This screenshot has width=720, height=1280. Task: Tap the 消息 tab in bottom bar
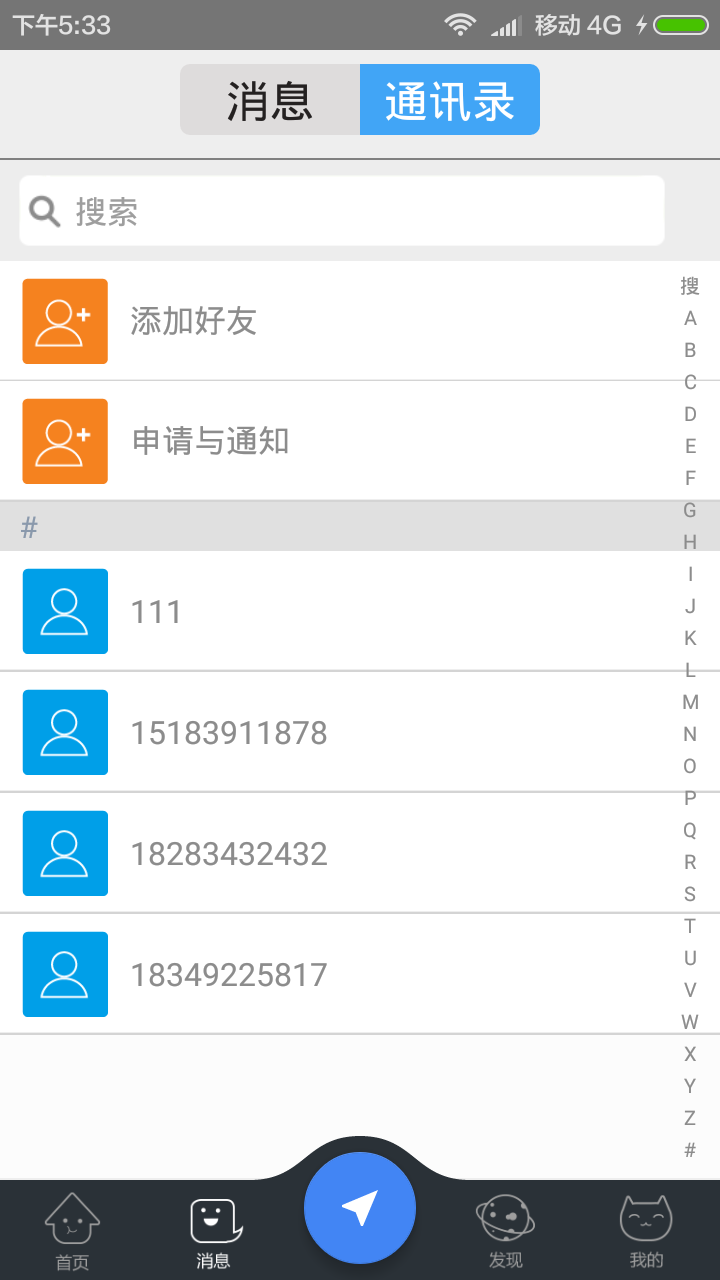coord(214,1231)
